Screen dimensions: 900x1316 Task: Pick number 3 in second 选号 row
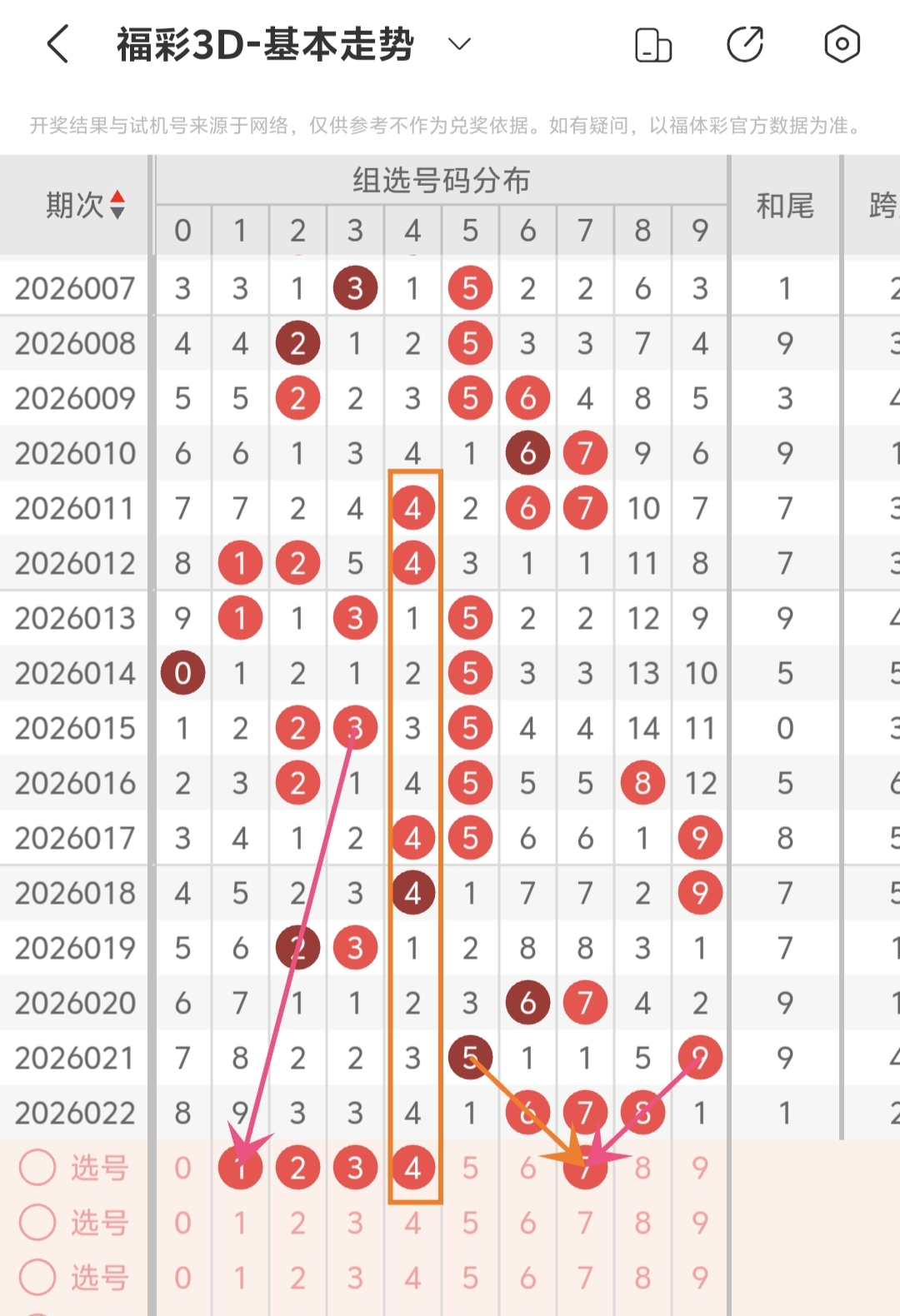tap(355, 1223)
